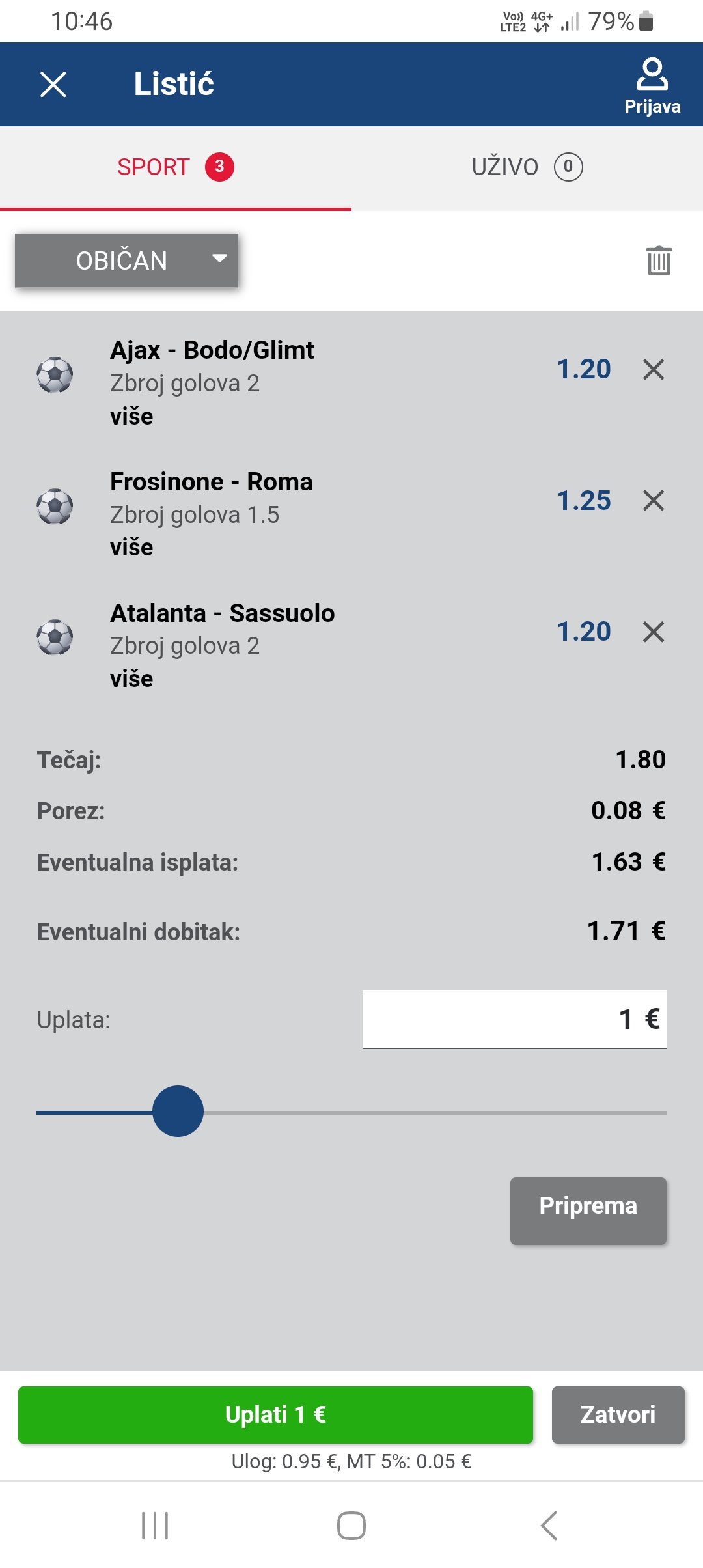703x1568 pixels.
Task: Go back using the system back button
Action: coord(549,1526)
